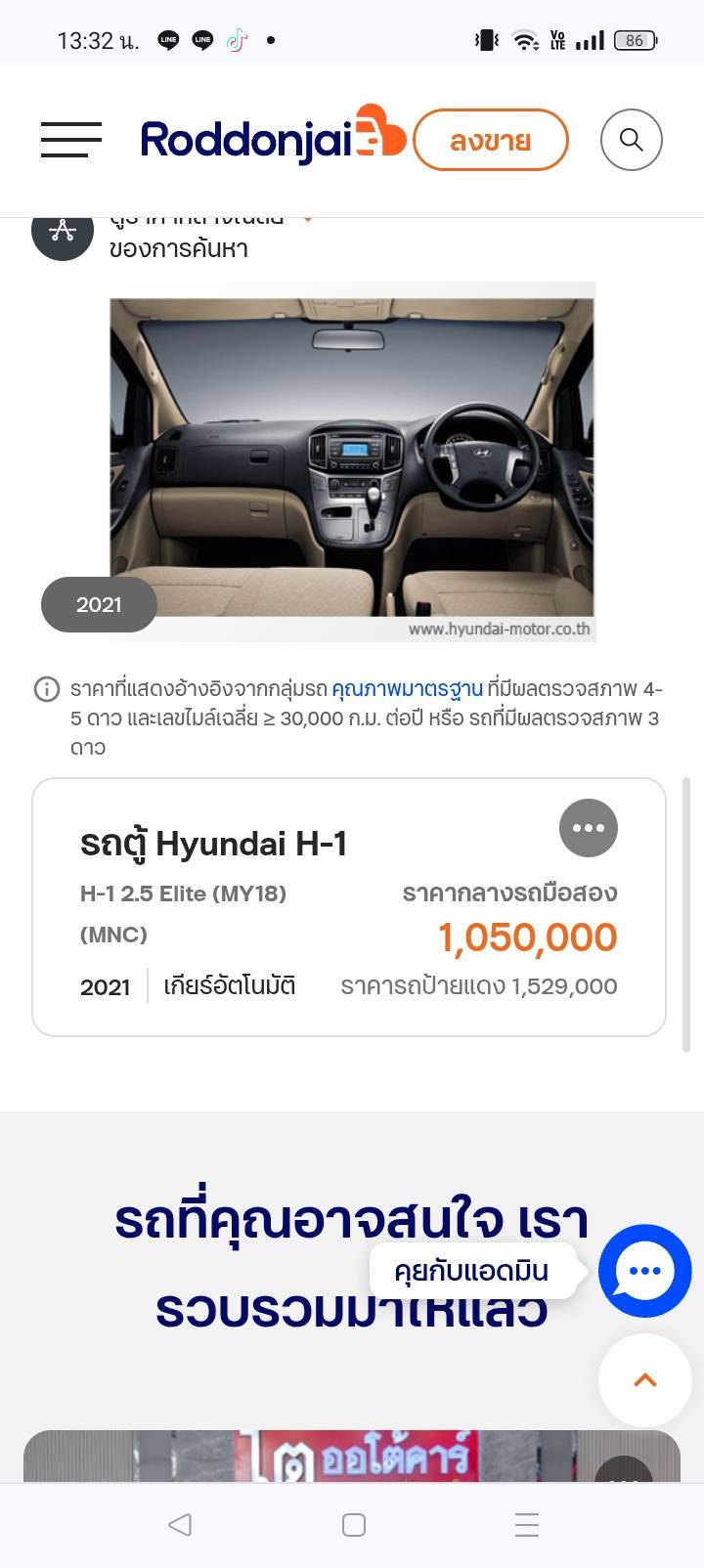Open the hamburger menu
Viewport: 704px width, 1568px height.
pyautogui.click(x=71, y=140)
